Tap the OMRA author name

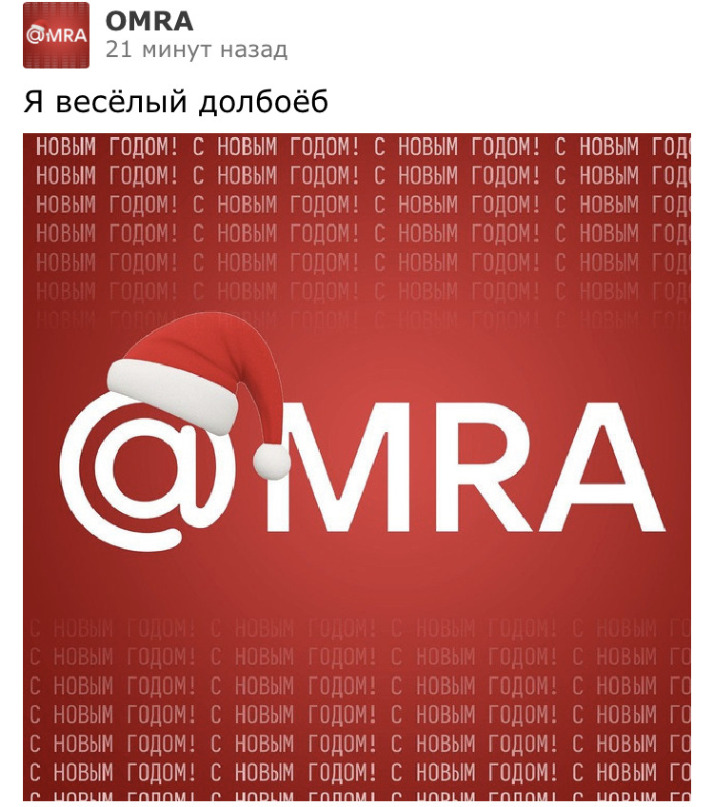coord(149,21)
